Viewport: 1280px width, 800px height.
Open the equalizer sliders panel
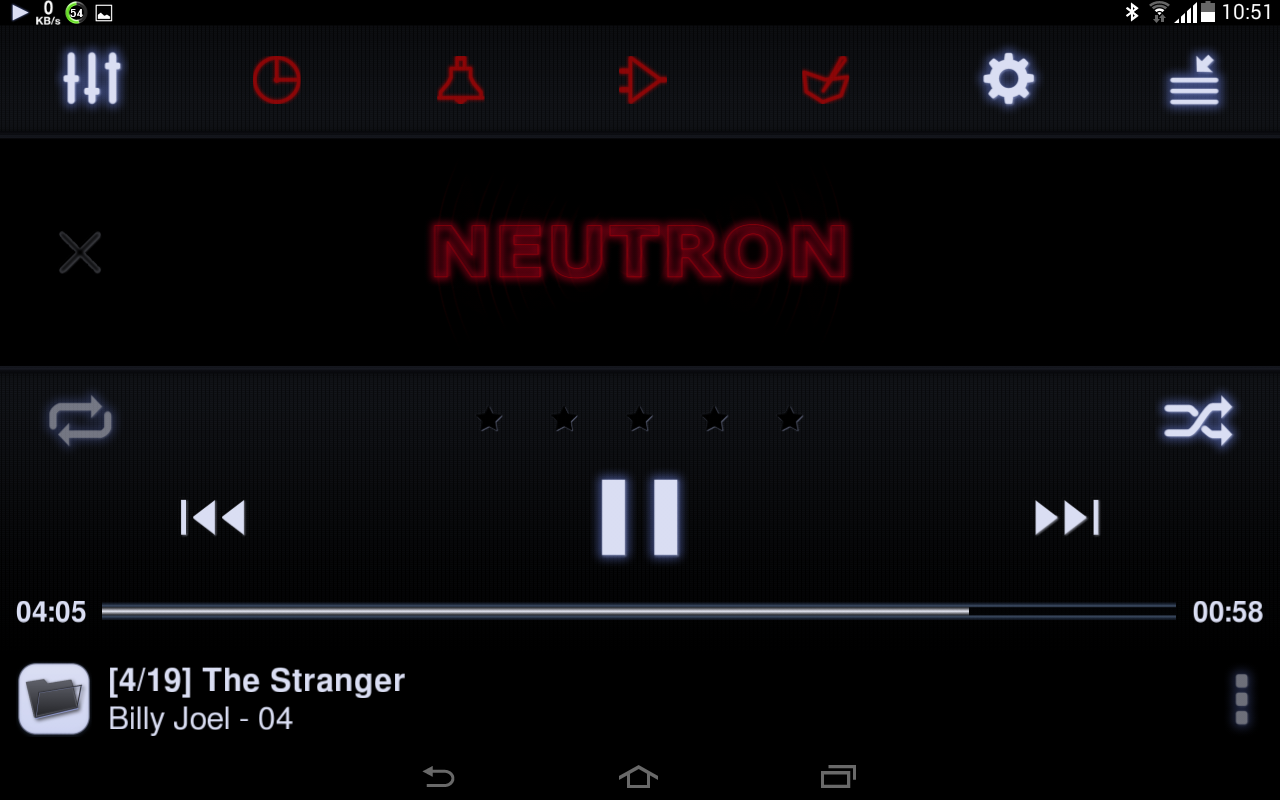click(x=92, y=79)
